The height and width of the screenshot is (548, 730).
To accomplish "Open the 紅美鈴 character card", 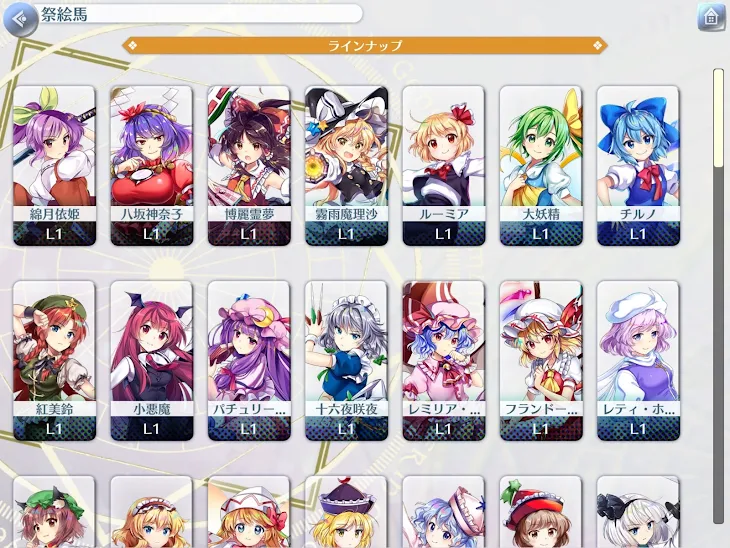I will 54,359.
